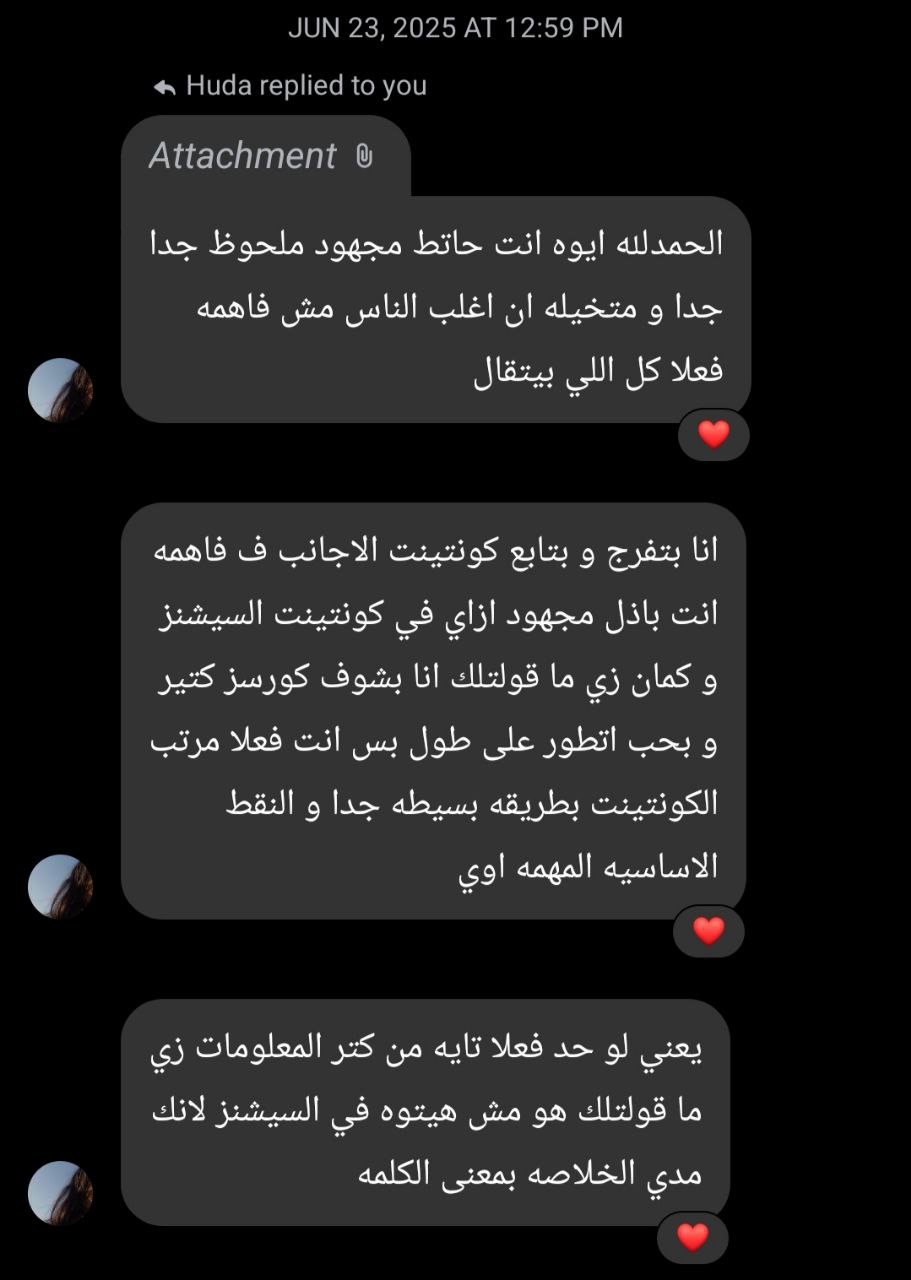Tap Huda's profile picture beside "انا بتفرج" message
The height and width of the screenshot is (1280, 911).
coord(60,886)
